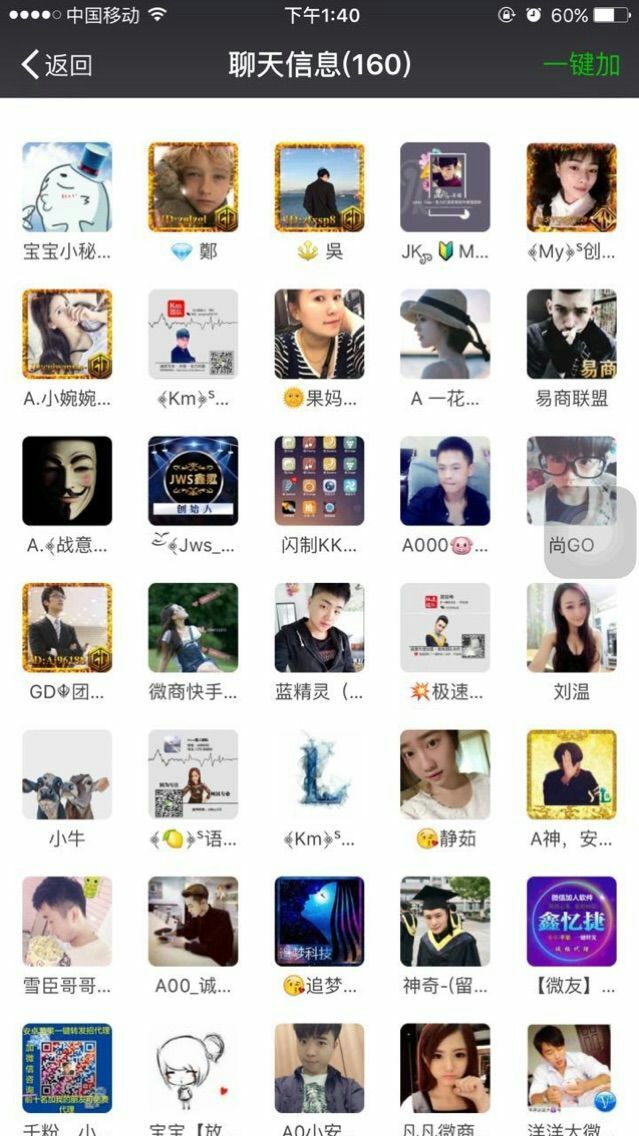The image size is (639, 1136).
Task: Open 微商快手 member profile
Action: tap(193, 628)
